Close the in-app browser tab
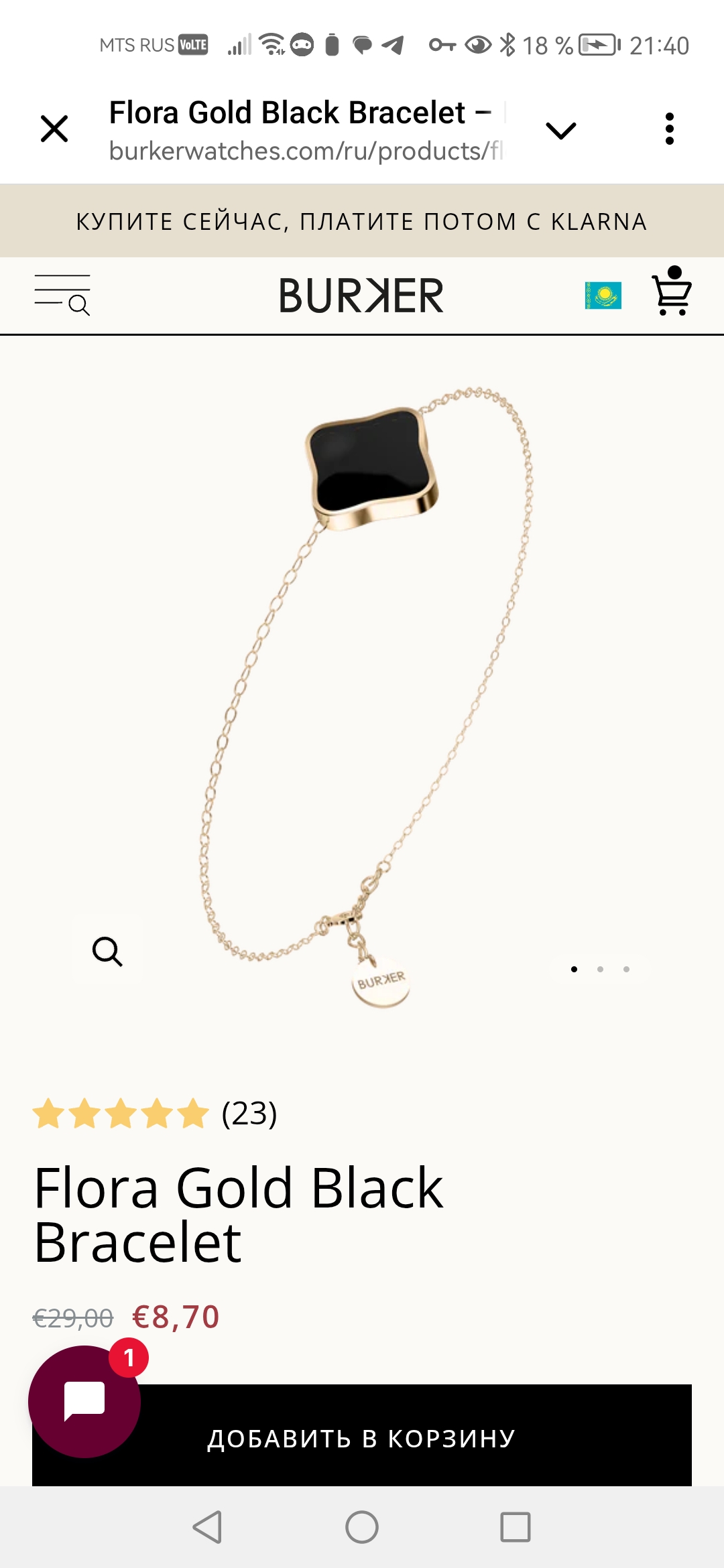Screen dimensions: 724x1568 pyautogui.click(x=54, y=129)
